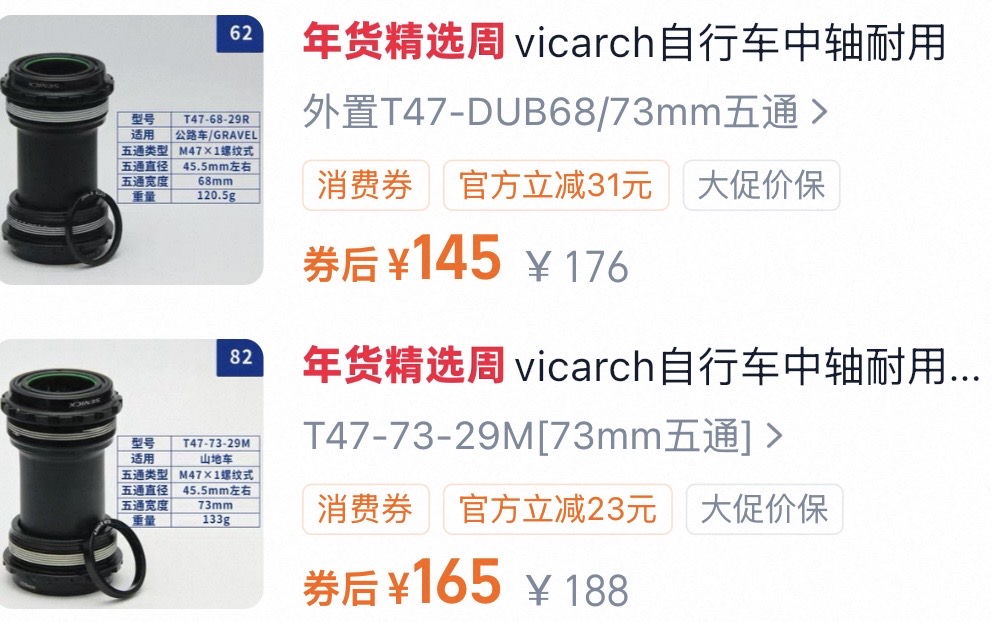Tap the 官方立减31元 discount tag
Image resolution: width=991 pixels, height=622 pixels.
(x=555, y=186)
